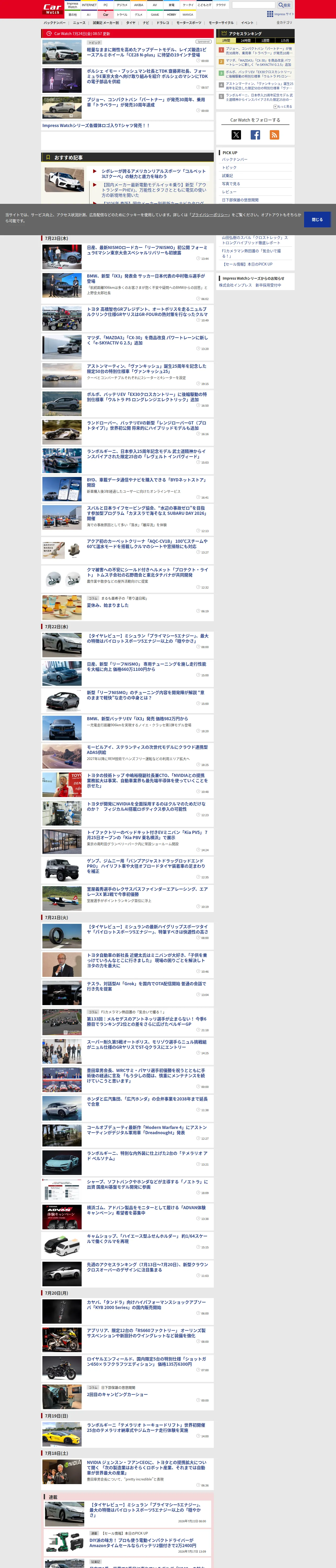The width and height of the screenshot is (336, 1568).
Task: Switch ranking to the 24時間 tab
Action: pyautogui.click(x=246, y=41)
